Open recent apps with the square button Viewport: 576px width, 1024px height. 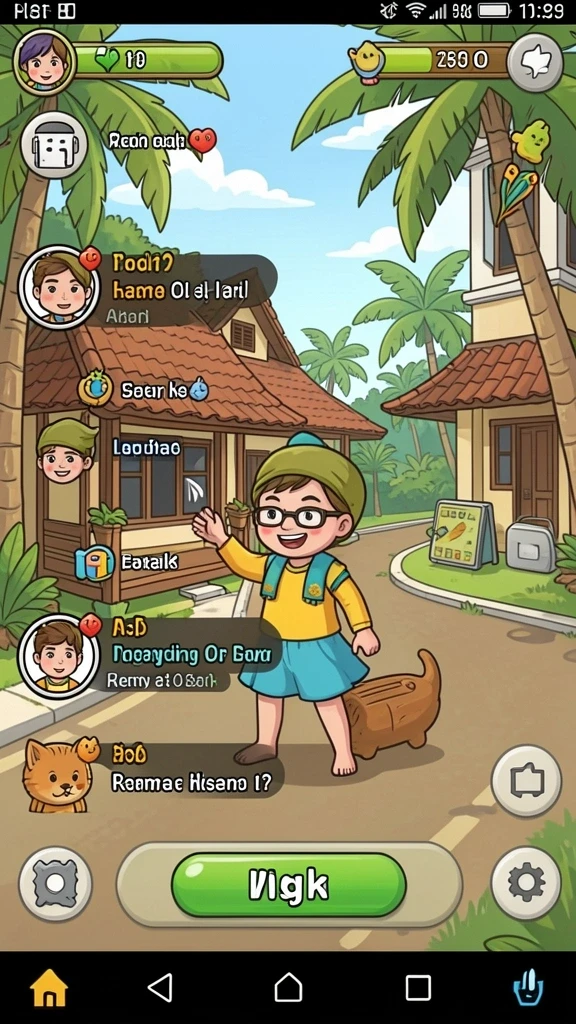[x=418, y=988]
